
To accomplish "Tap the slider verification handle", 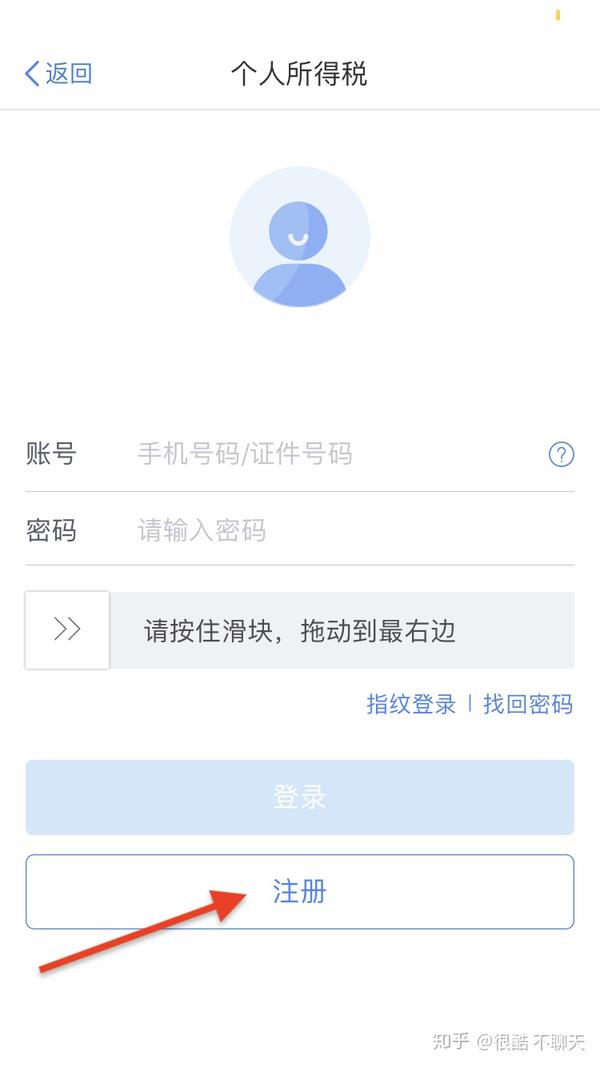I will [x=67, y=629].
